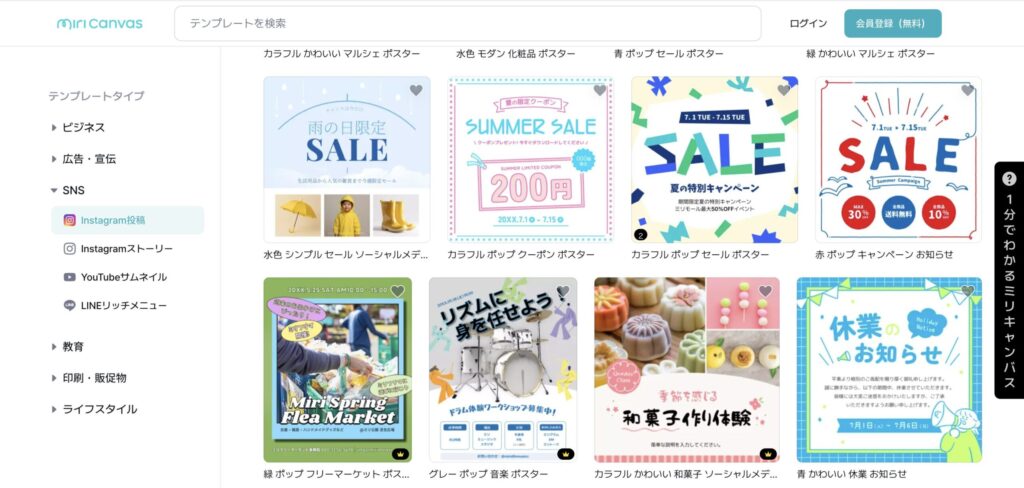Like the 和菓子作り体験 template
Screen dimensions: 1024x488
pos(765,291)
